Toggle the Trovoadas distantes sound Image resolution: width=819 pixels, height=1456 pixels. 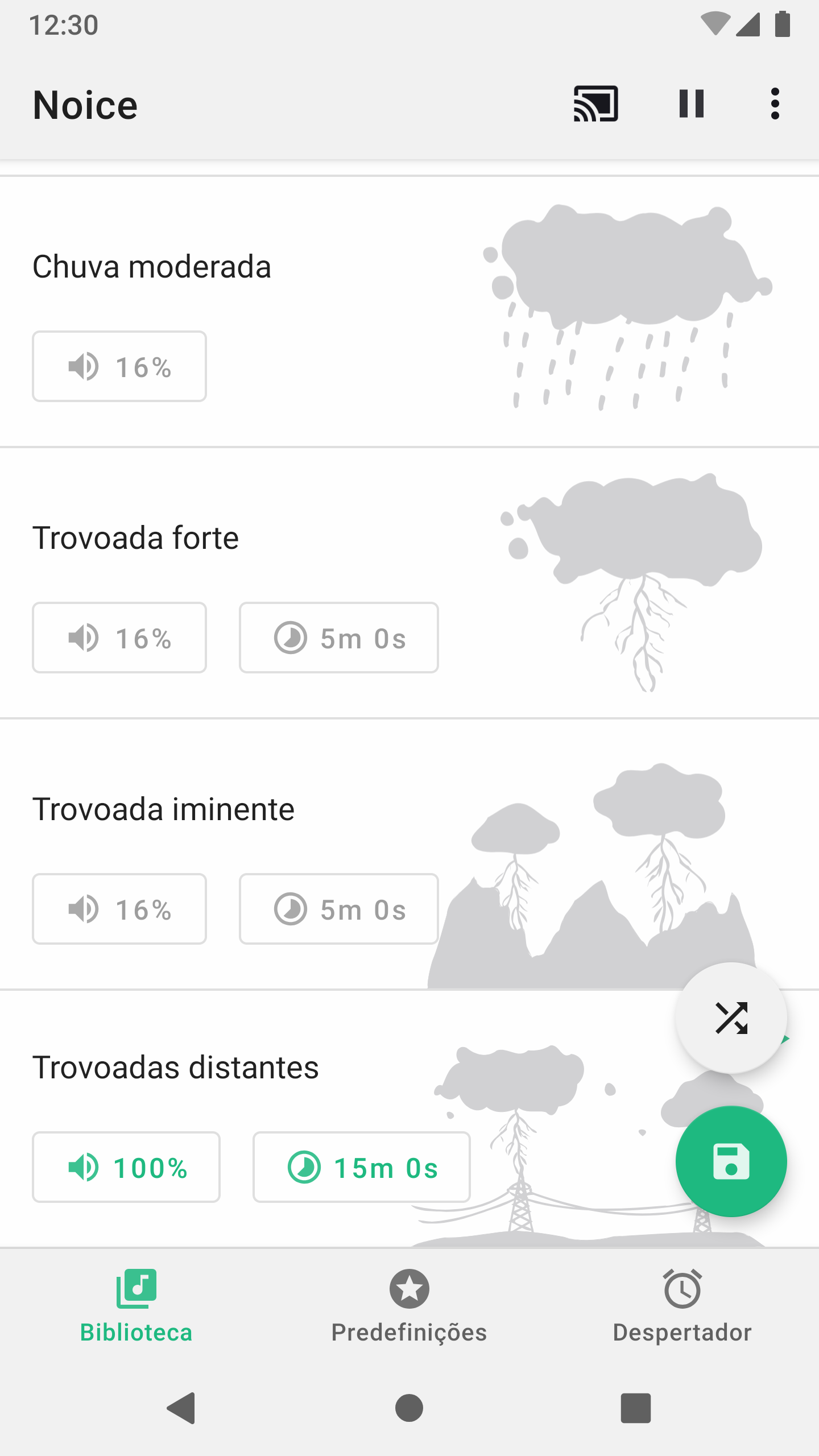(x=176, y=1068)
